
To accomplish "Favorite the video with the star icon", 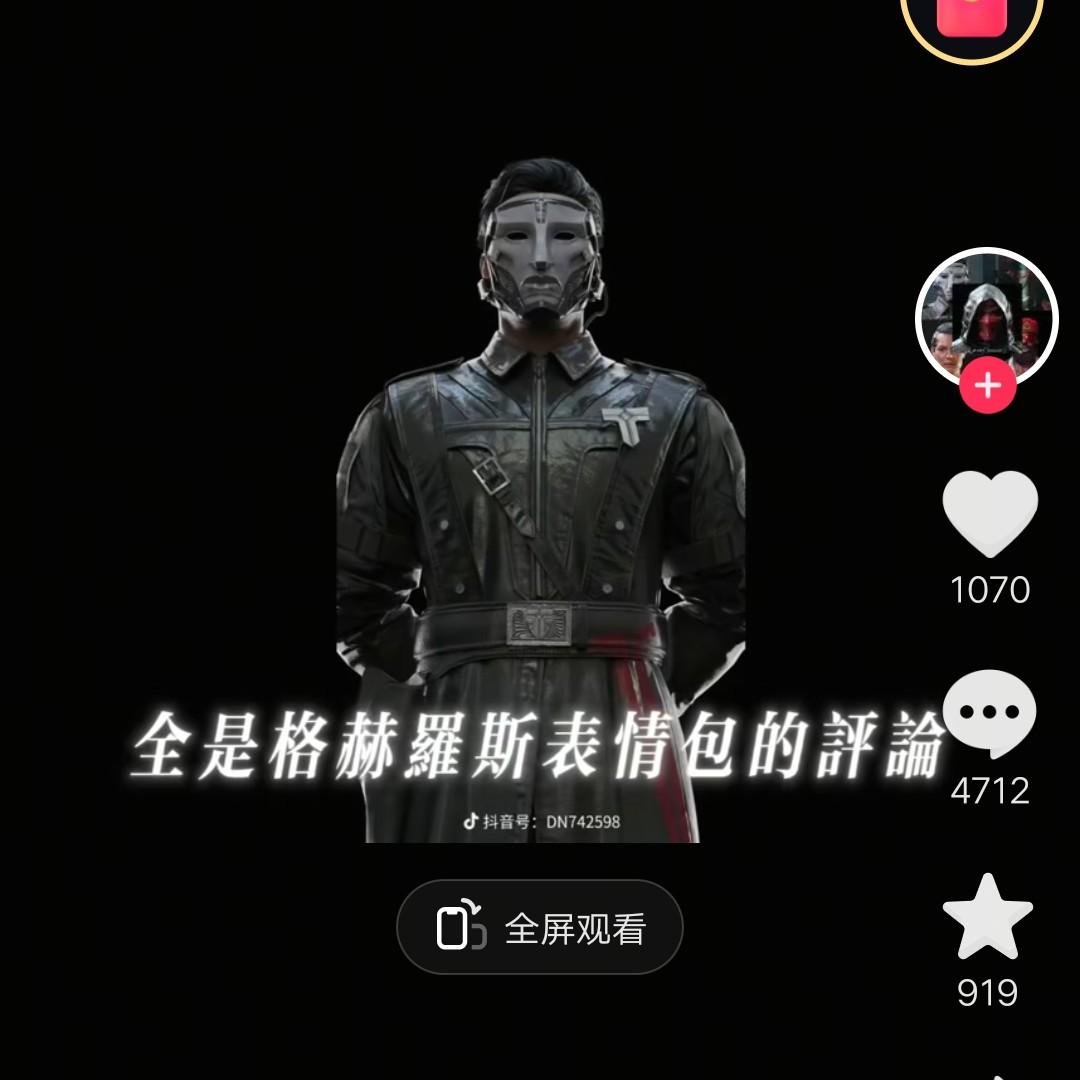I will pyautogui.click(x=988, y=918).
